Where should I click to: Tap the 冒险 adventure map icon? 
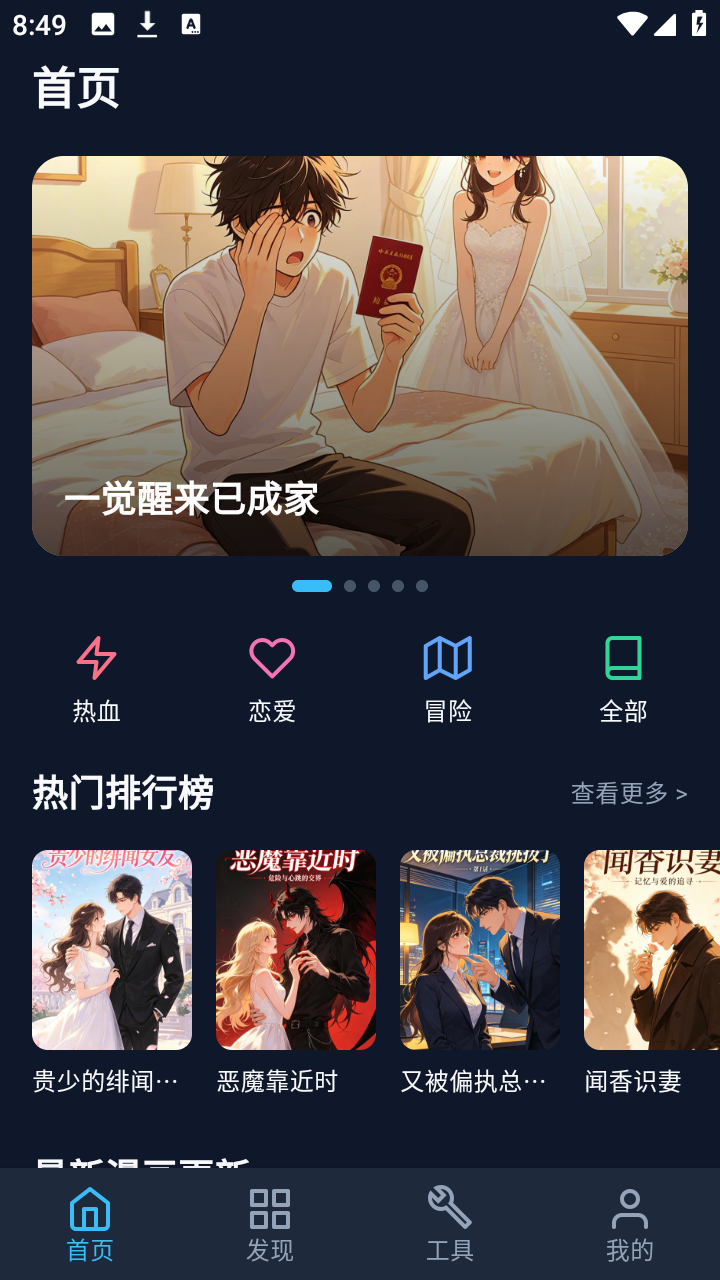click(448, 657)
